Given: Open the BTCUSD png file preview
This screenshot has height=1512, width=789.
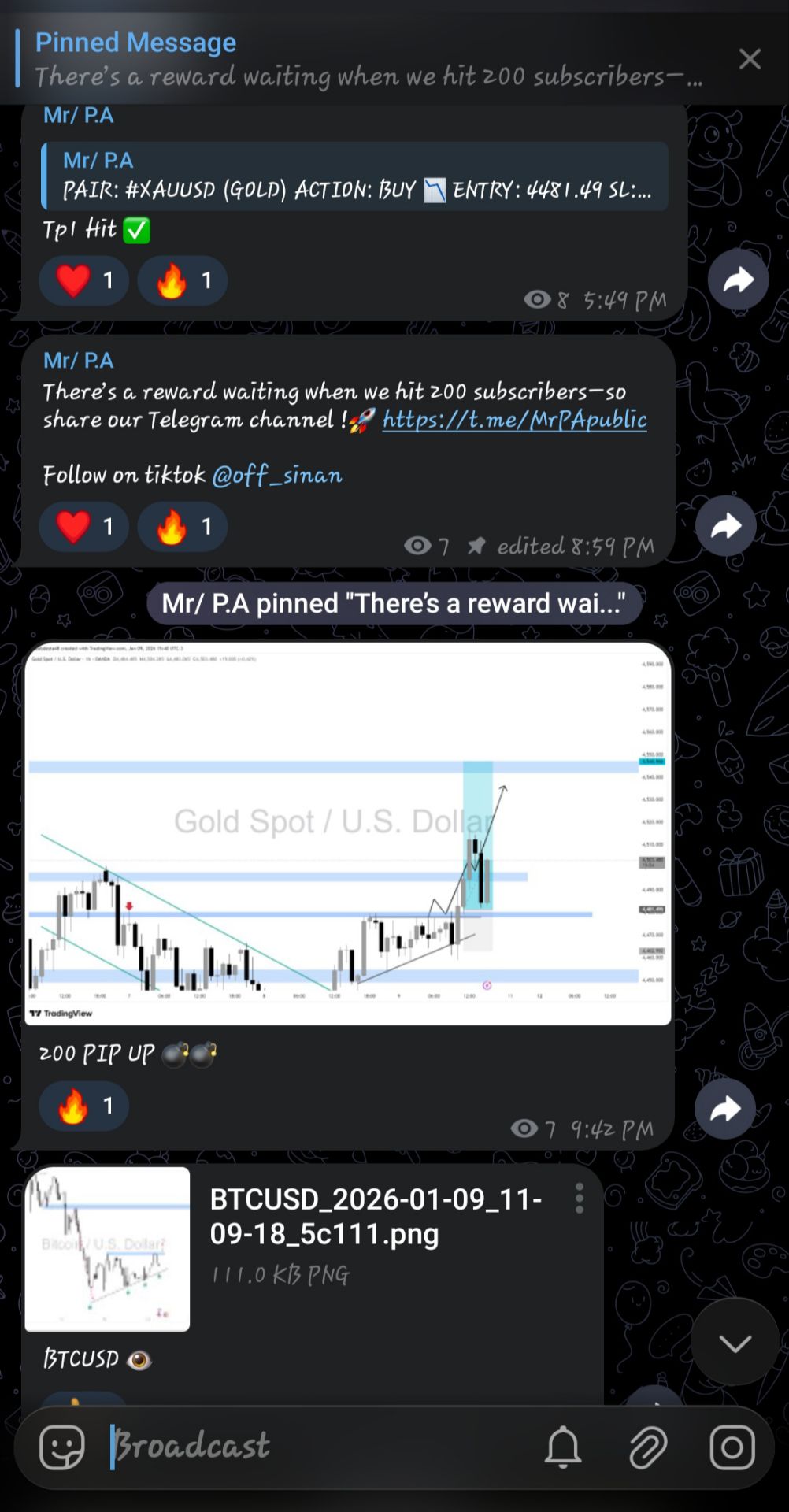Looking at the screenshot, I should (107, 1249).
